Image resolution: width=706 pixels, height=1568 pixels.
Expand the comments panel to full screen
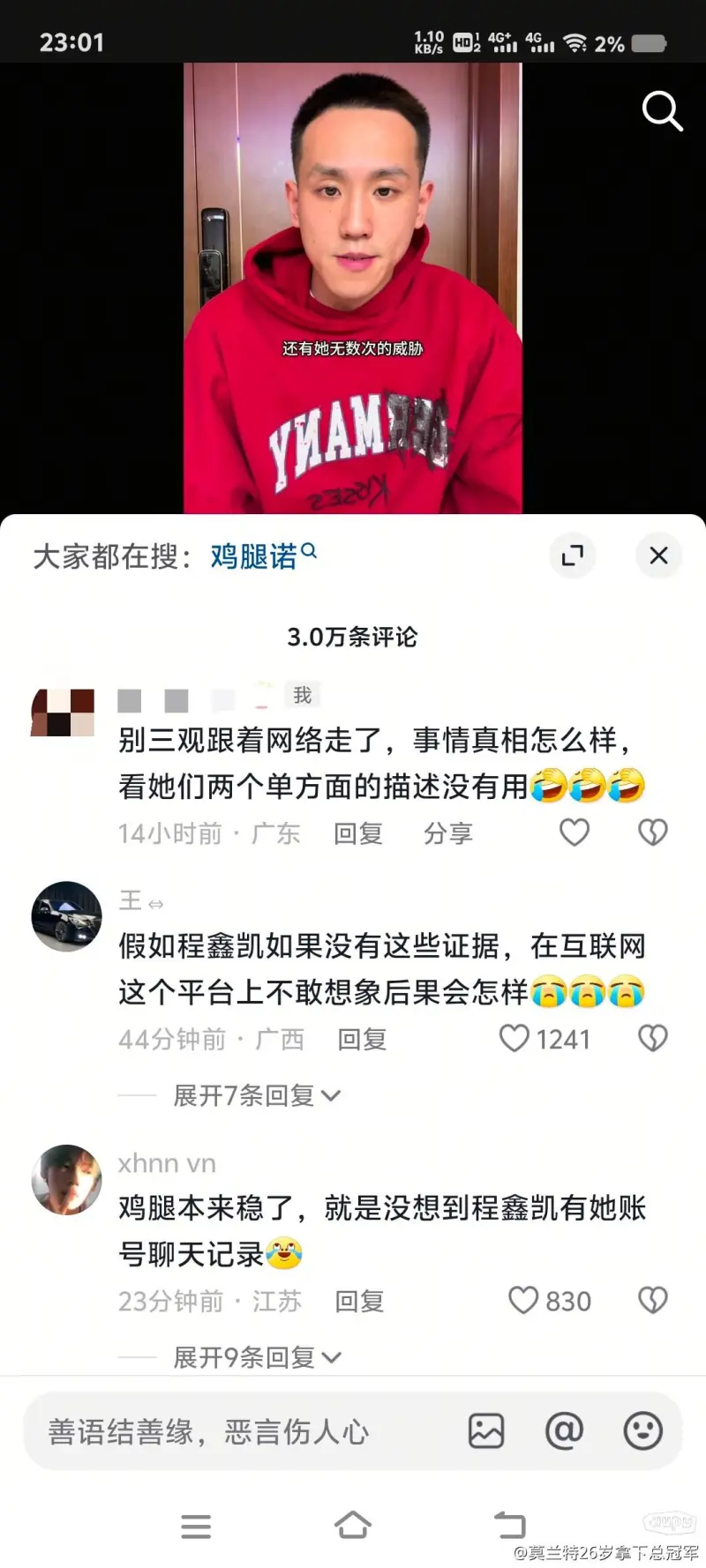pyautogui.click(x=572, y=556)
